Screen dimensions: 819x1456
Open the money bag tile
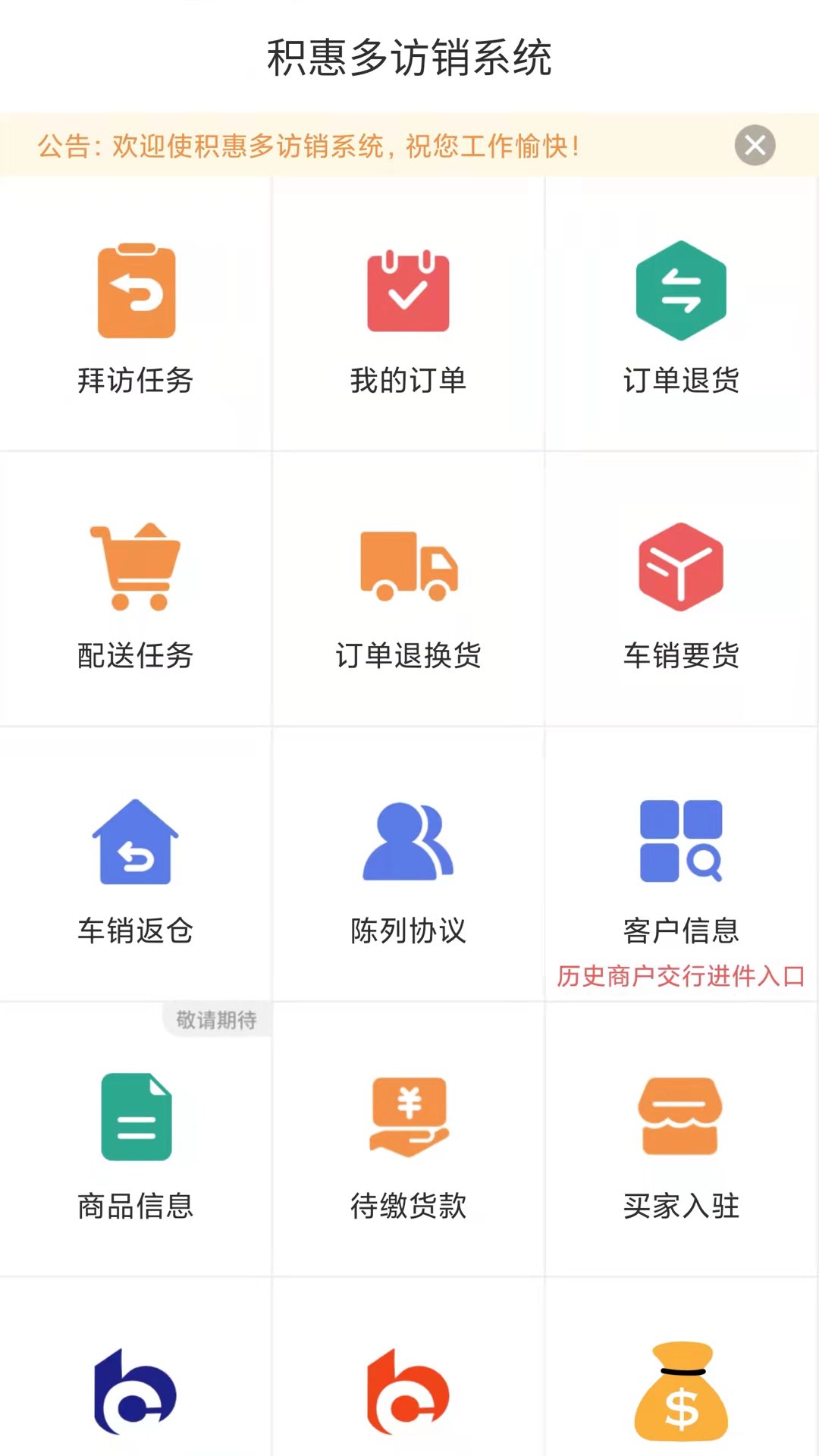pos(681,1392)
